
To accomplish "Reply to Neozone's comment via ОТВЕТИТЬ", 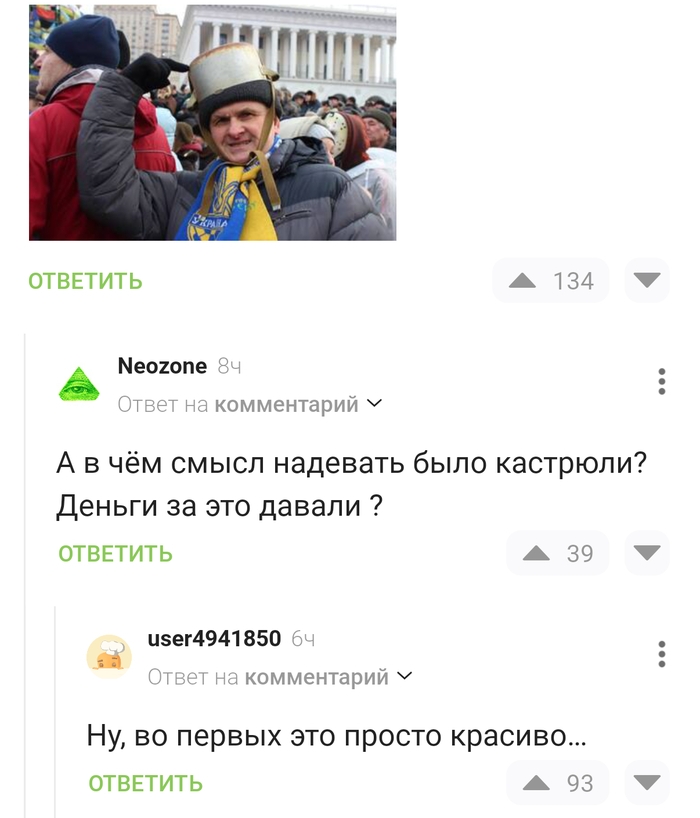I will click(116, 553).
